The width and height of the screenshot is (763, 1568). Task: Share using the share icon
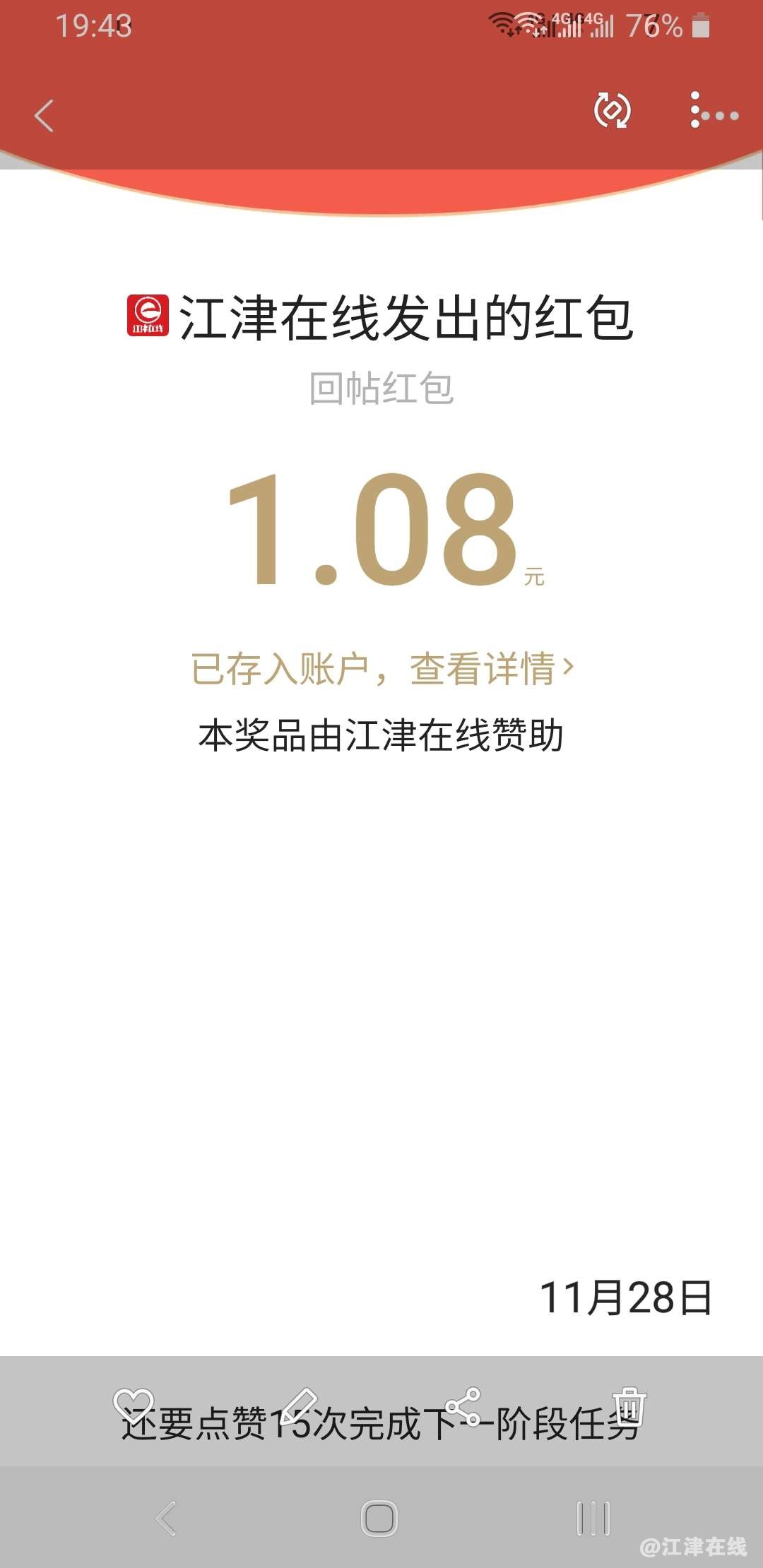[463, 1406]
